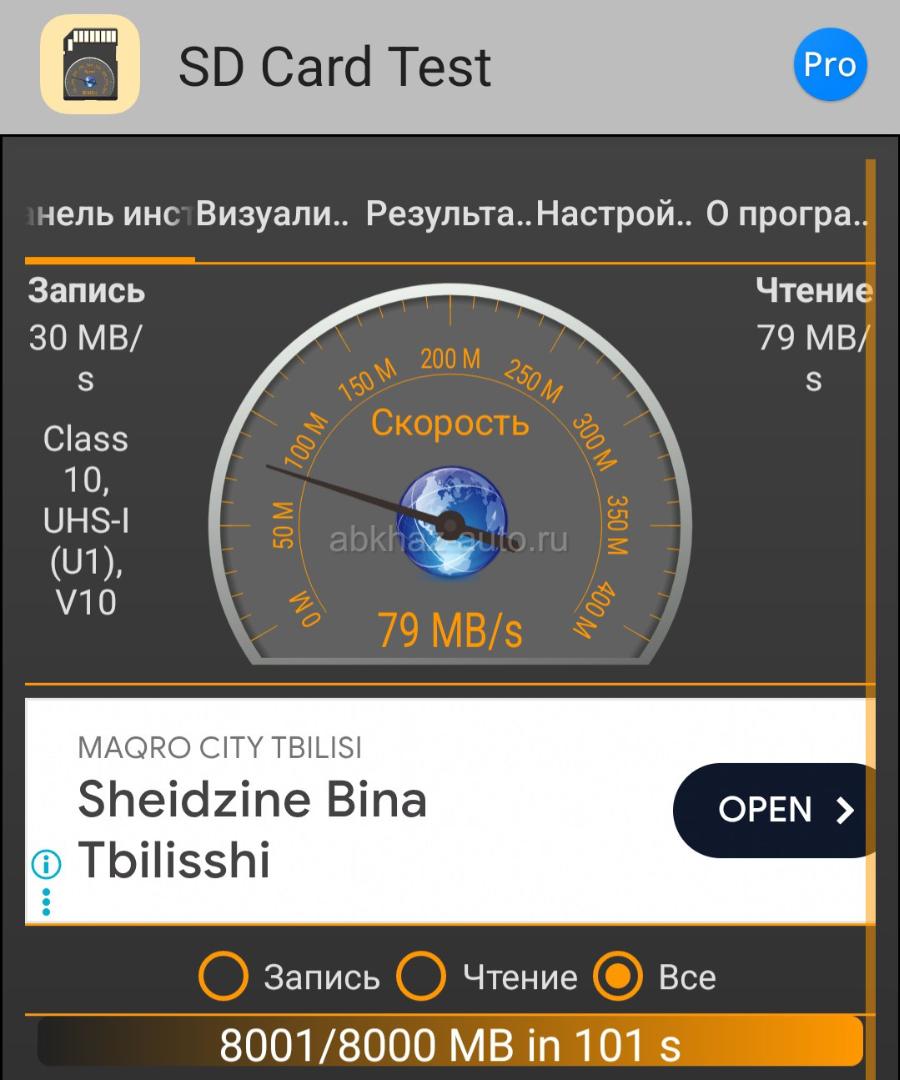
Task: Tap the Pro upgrade badge
Action: point(830,66)
